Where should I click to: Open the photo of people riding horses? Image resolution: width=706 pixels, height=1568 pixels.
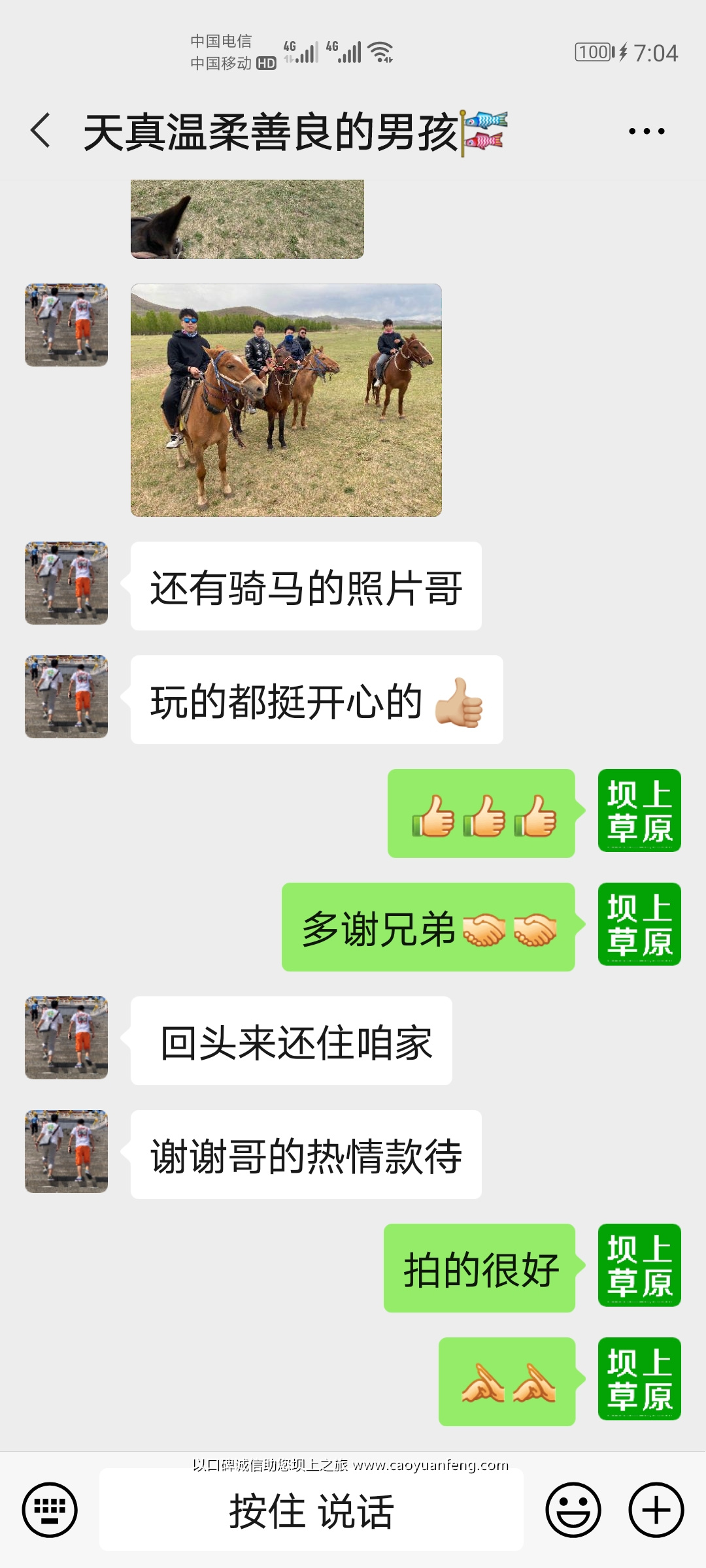[x=286, y=400]
